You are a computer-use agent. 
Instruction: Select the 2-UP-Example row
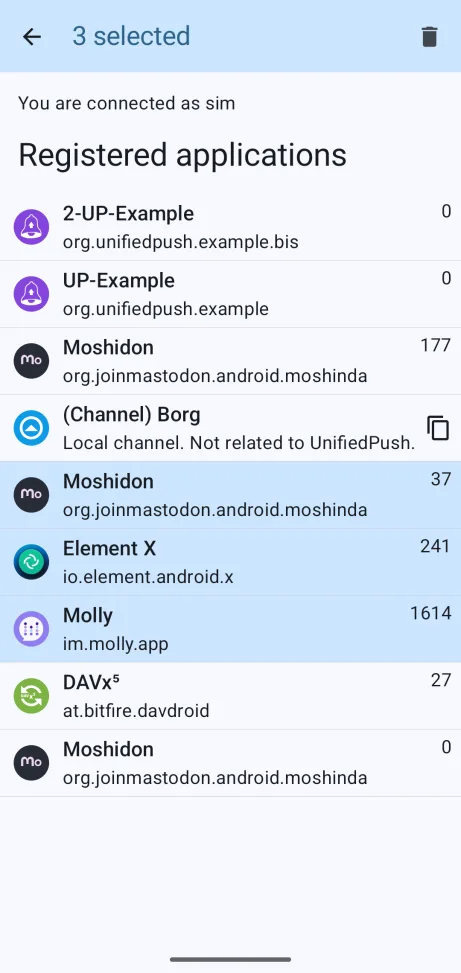[230, 227]
